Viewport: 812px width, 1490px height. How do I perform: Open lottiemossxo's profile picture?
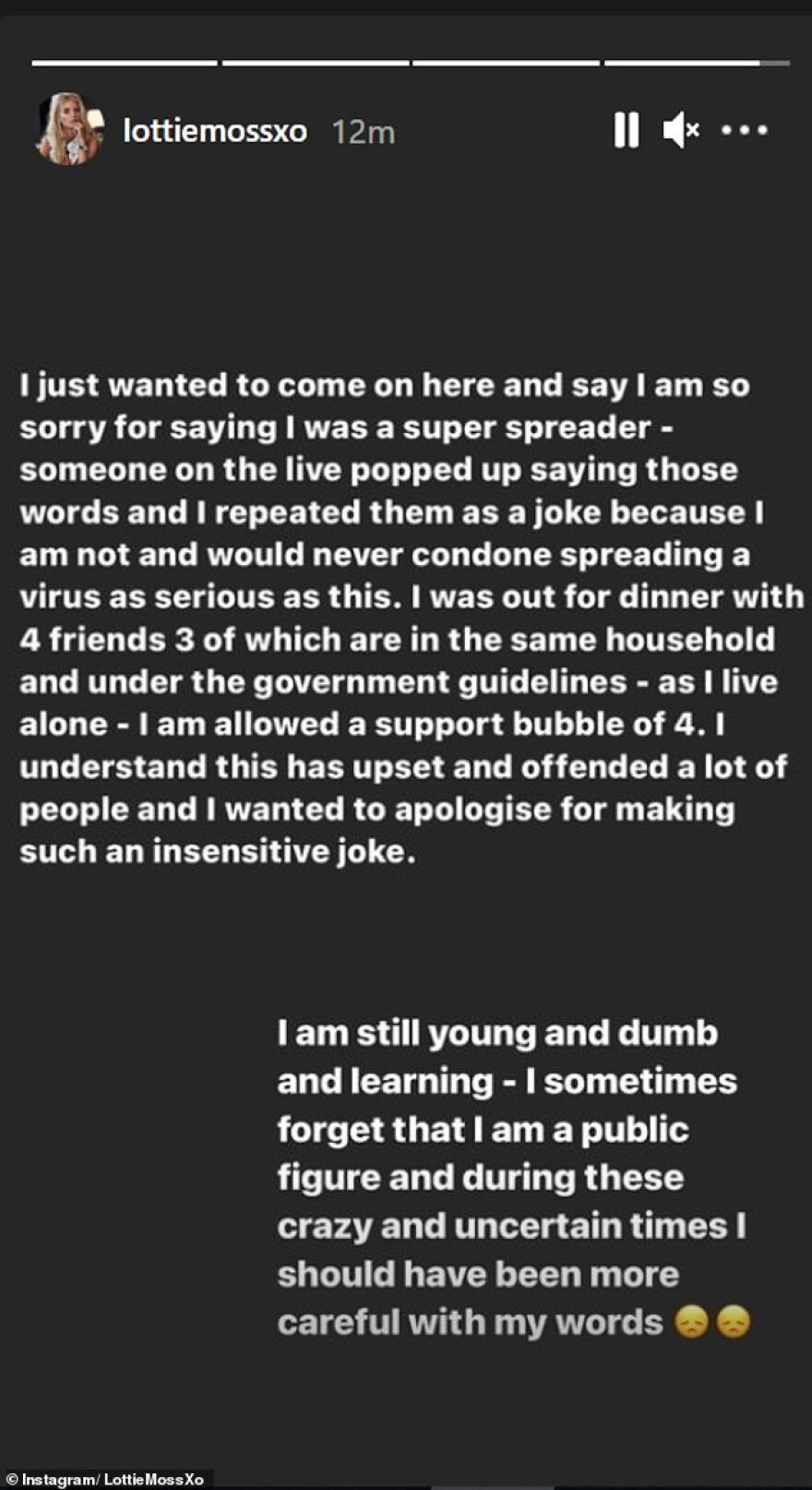point(68,129)
